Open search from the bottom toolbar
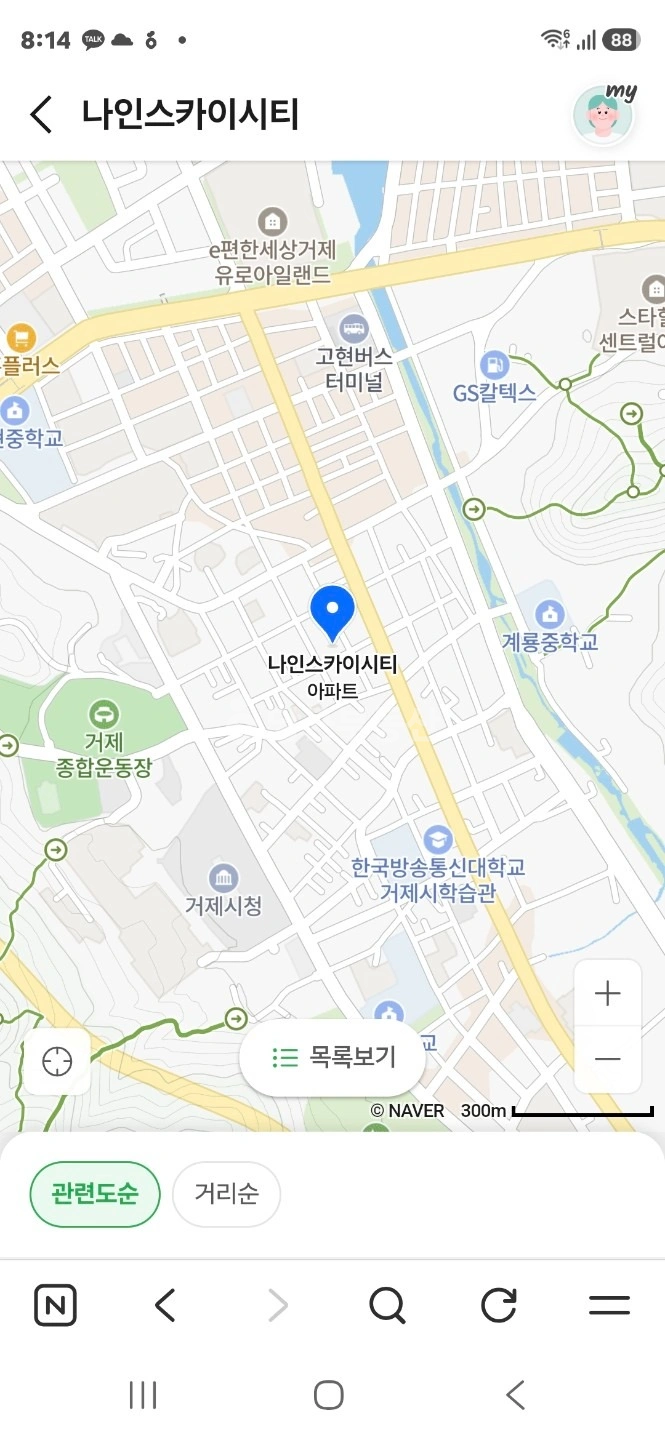Viewport: 665px width, 1440px height. pyautogui.click(x=387, y=1305)
